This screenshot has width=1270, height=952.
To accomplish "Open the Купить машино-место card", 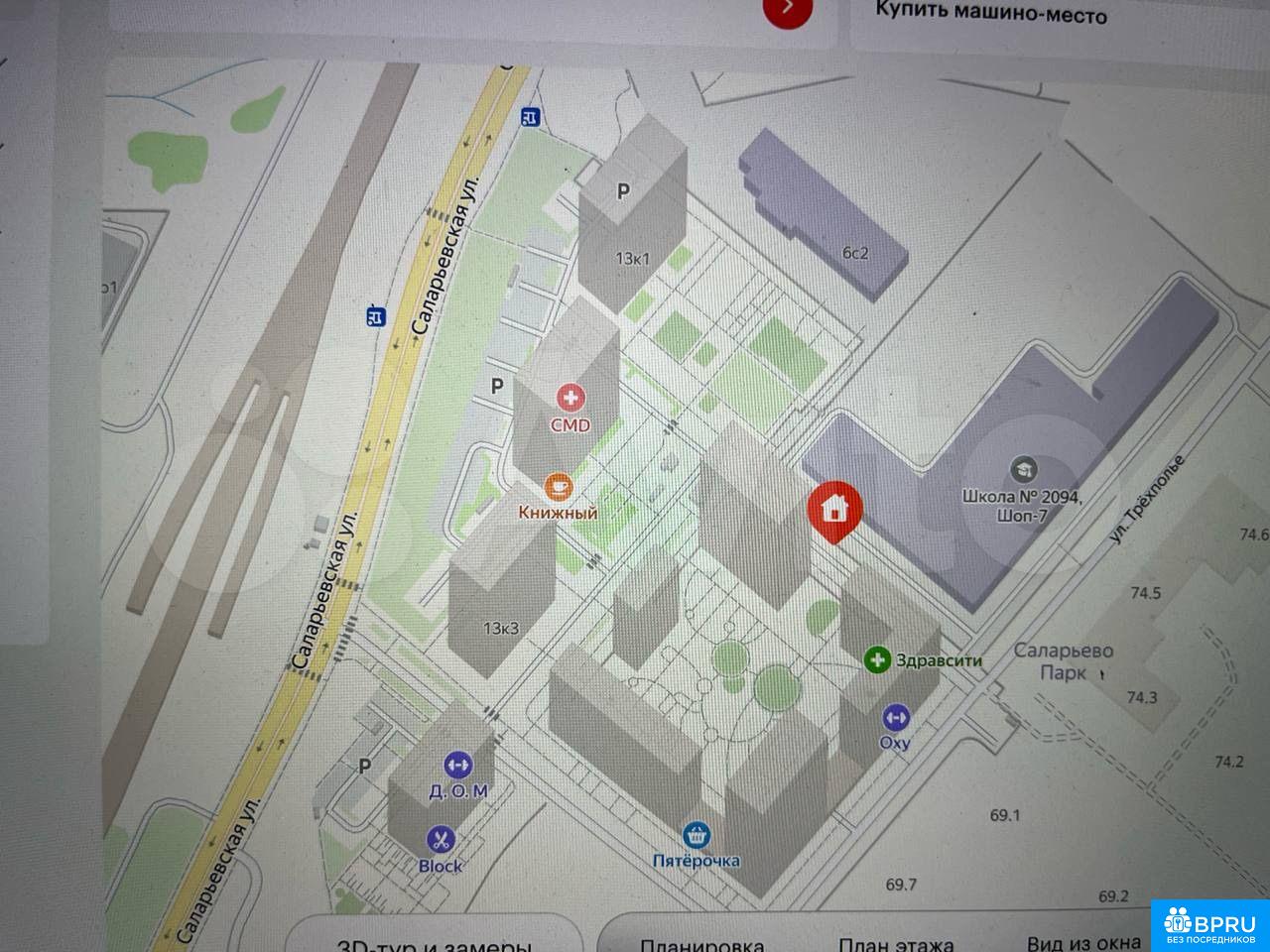I will coord(990,13).
